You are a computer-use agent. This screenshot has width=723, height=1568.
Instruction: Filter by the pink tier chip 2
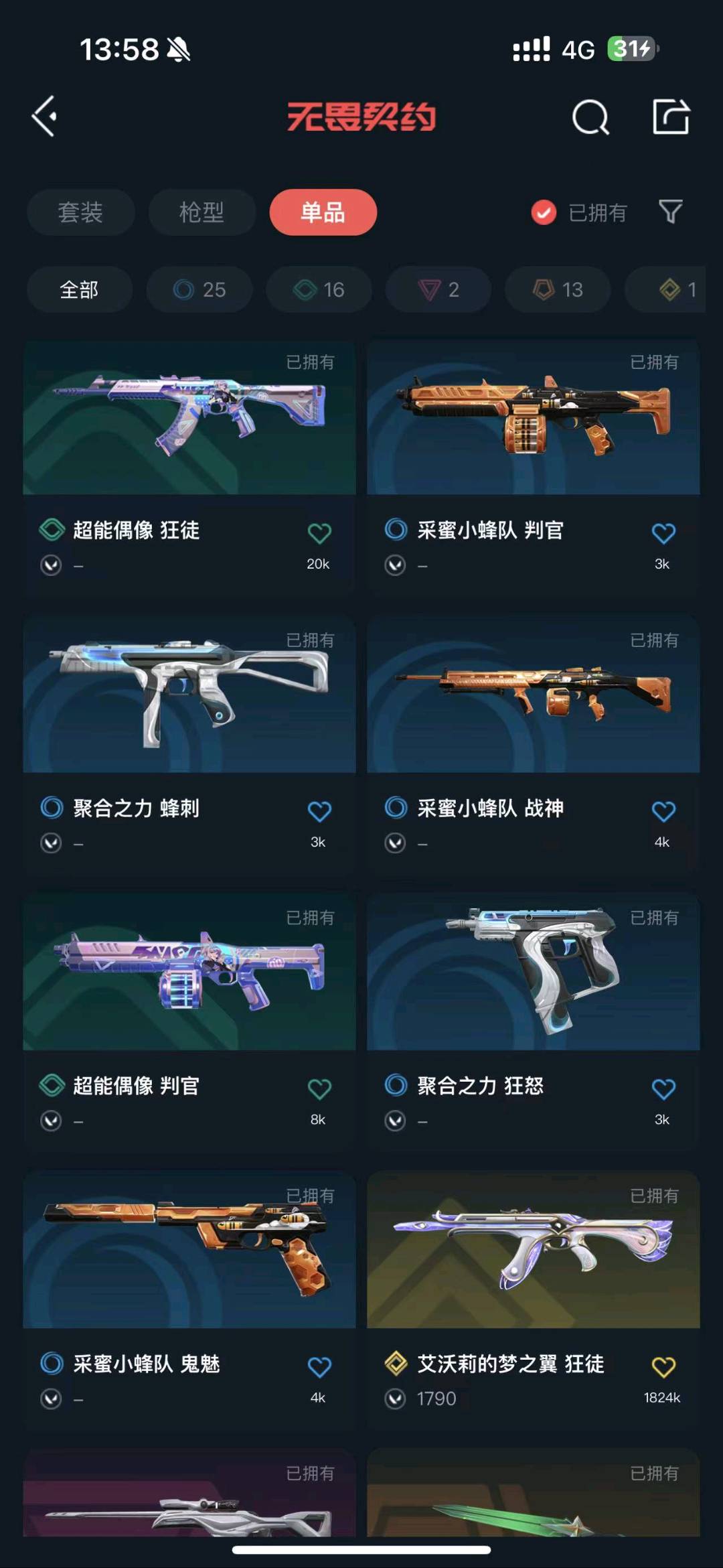(438, 289)
